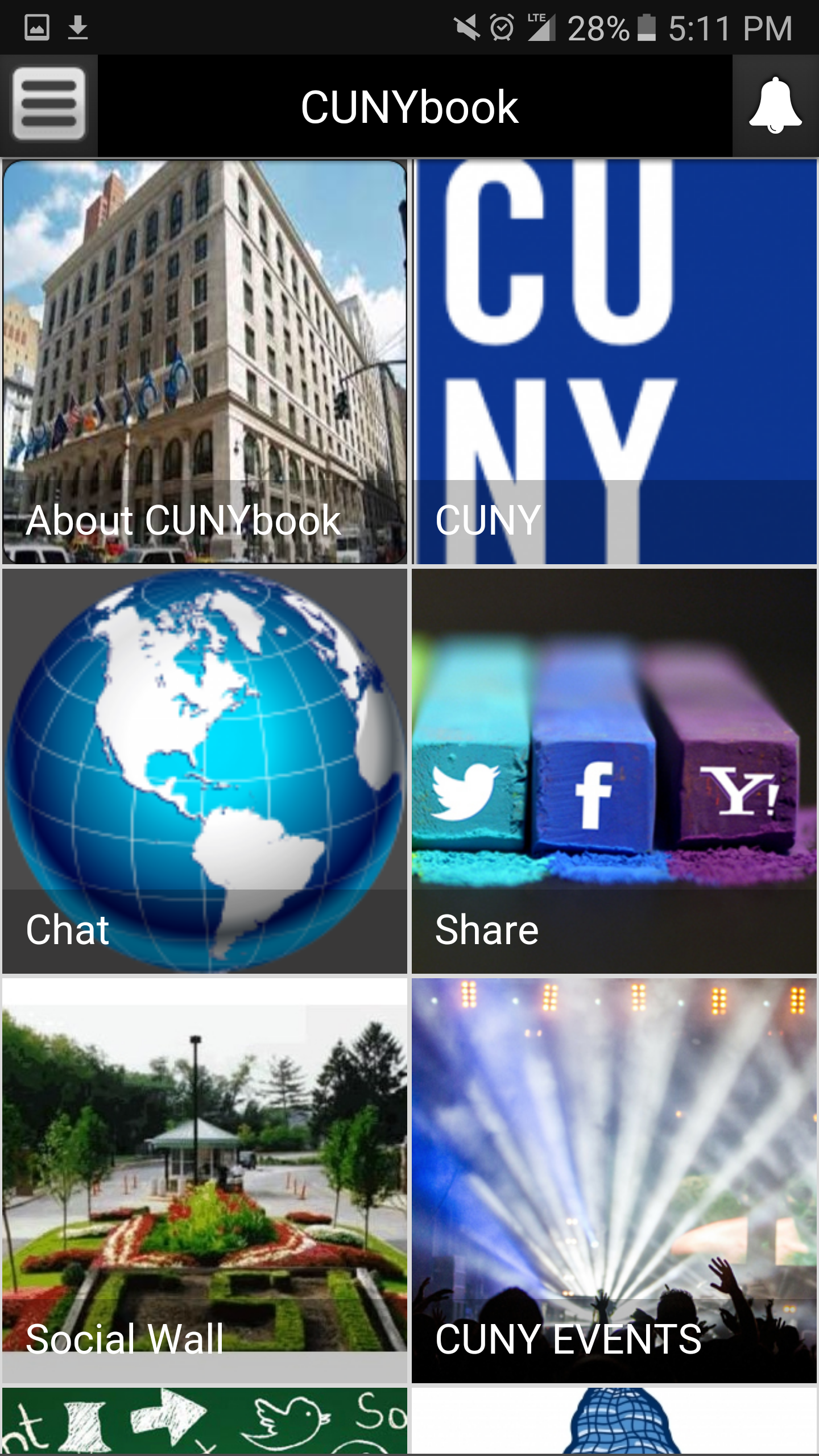This screenshot has height=1456, width=819.
Task: Tap the Share tile
Action: click(614, 771)
